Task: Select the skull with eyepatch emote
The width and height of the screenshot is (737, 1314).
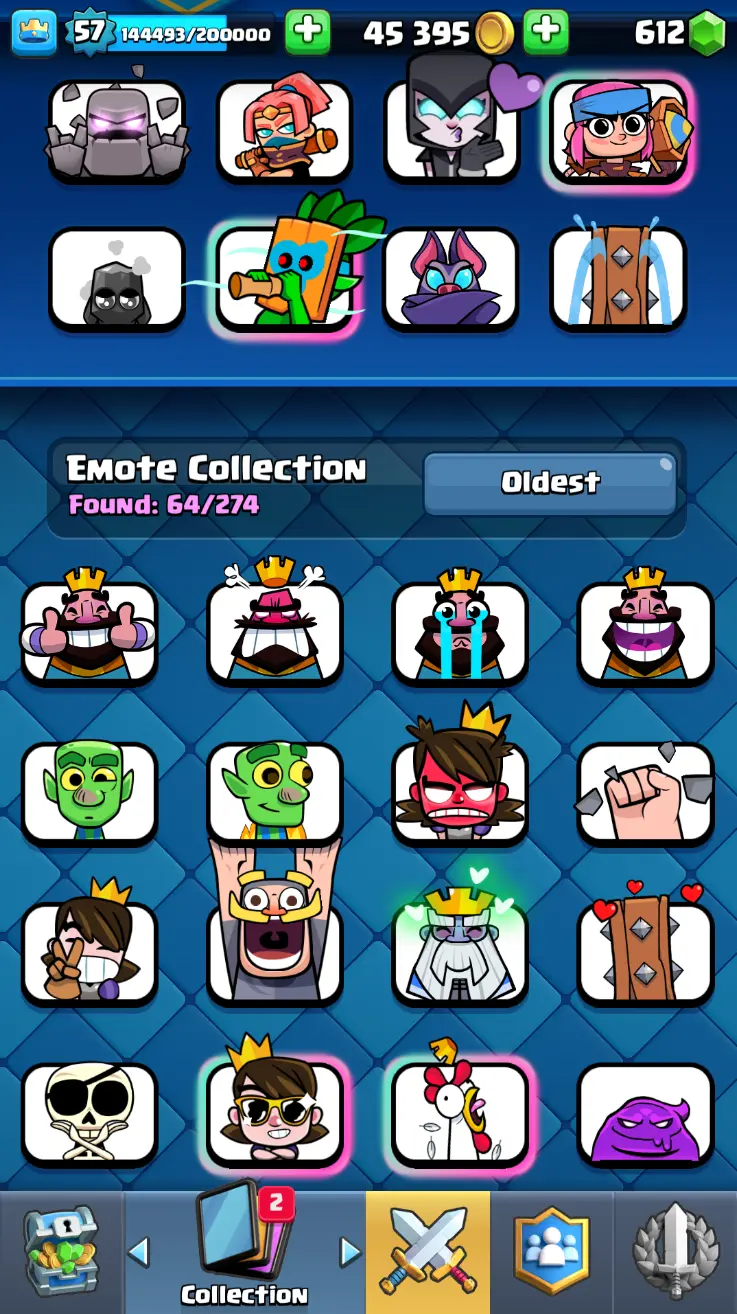Action: coord(90,1112)
